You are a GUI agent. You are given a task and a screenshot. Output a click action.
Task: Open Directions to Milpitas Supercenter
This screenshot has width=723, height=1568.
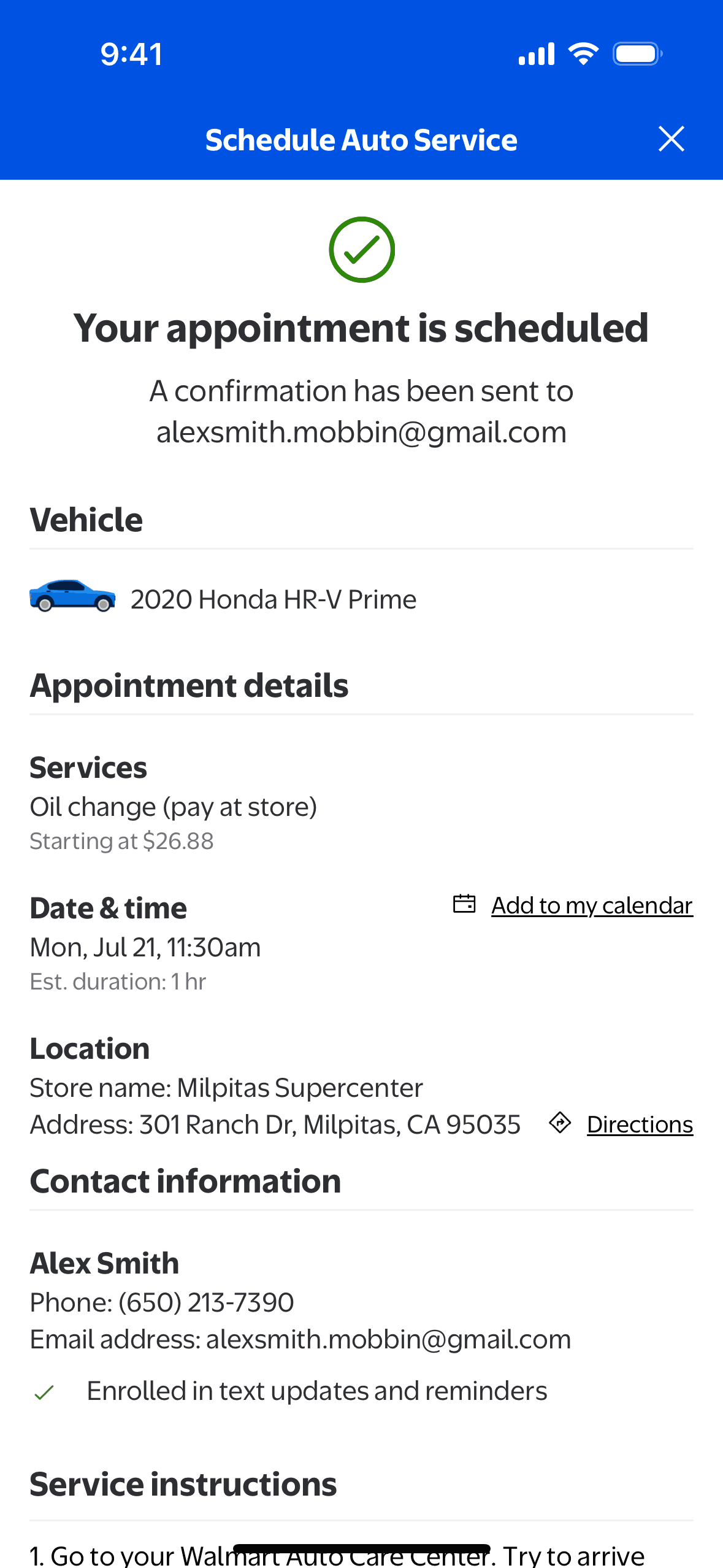click(639, 1124)
